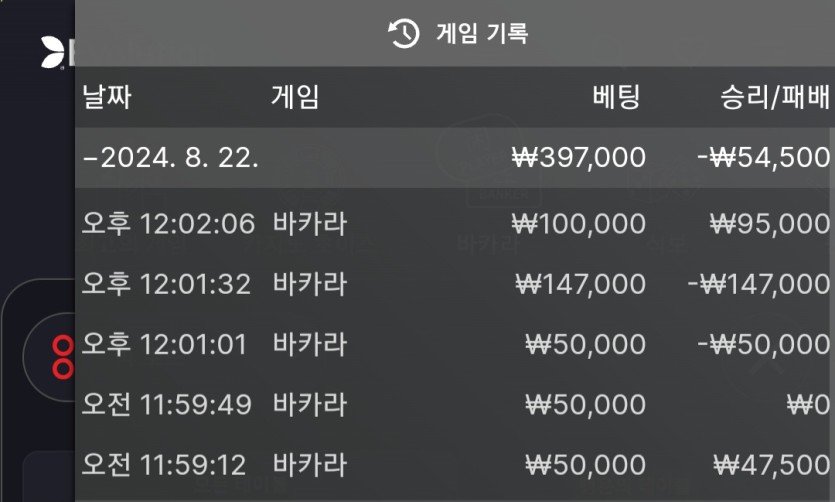Open the 오후 12:01:32 바카라 record
Image resolution: width=835 pixels, height=502 pixels.
455,284
